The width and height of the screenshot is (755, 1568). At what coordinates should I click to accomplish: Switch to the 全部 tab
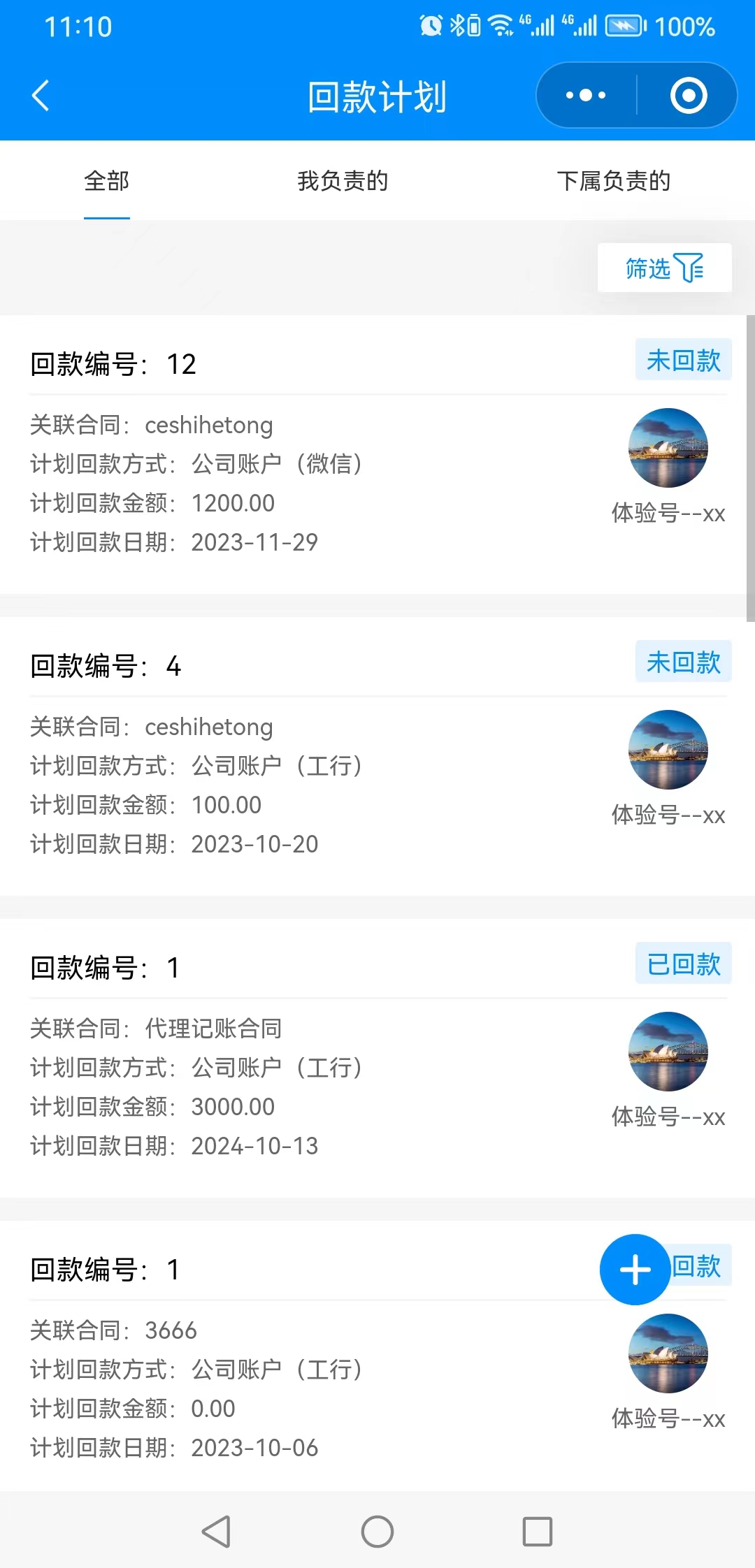[107, 181]
